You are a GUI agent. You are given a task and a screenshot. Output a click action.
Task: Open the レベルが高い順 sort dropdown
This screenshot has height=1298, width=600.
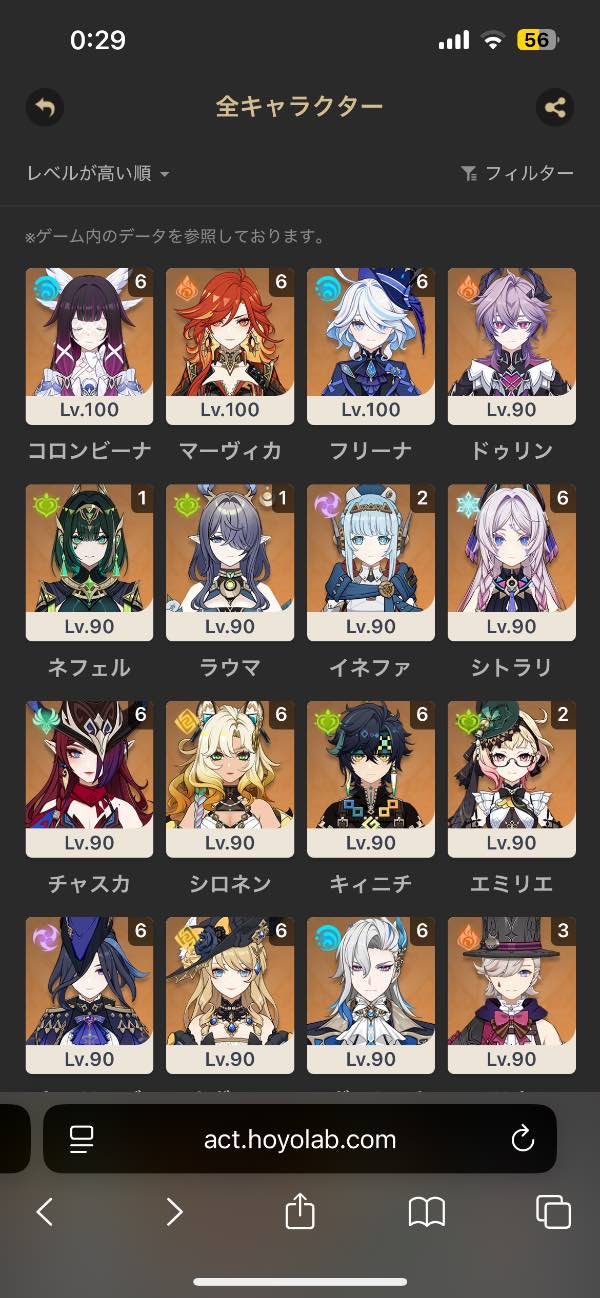click(98, 174)
